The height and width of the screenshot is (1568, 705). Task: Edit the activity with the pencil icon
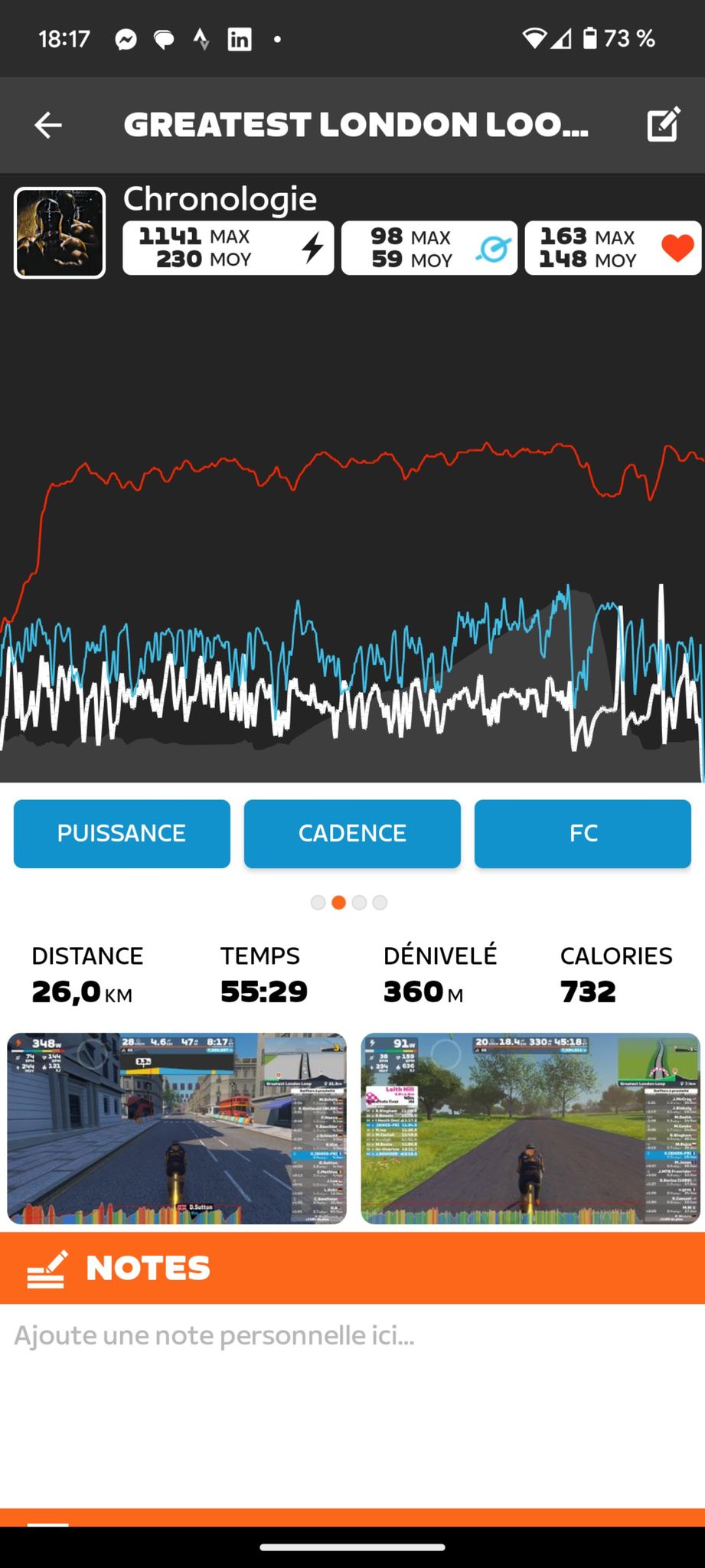(x=663, y=124)
